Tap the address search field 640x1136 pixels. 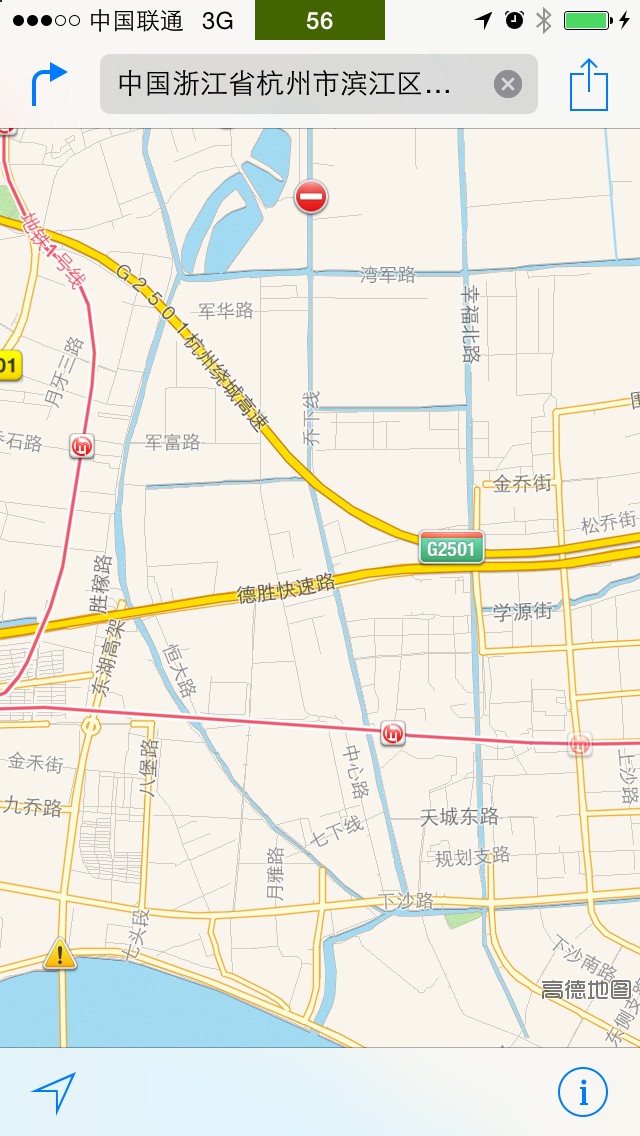coord(290,84)
